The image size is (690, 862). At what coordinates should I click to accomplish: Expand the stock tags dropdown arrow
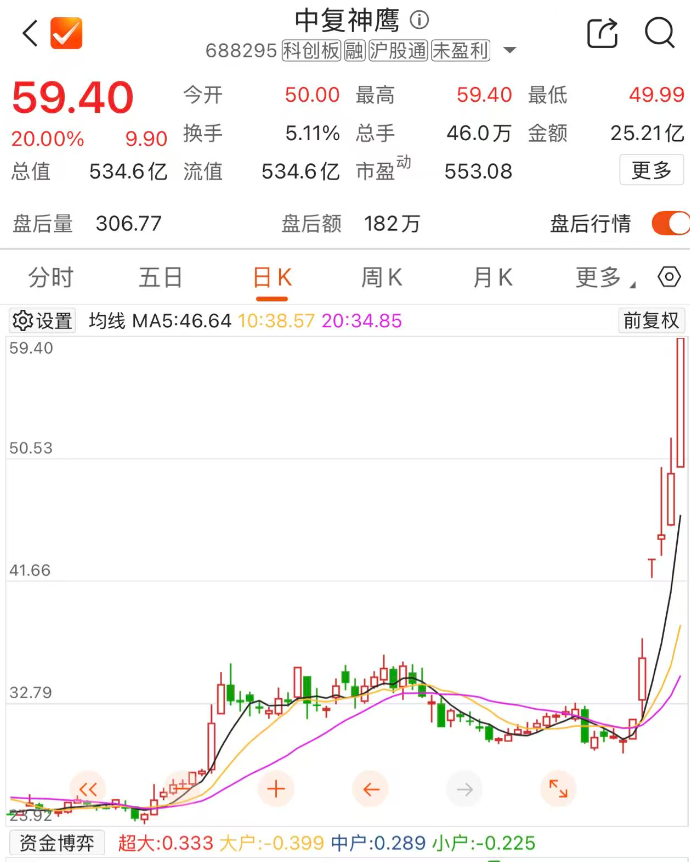510,51
